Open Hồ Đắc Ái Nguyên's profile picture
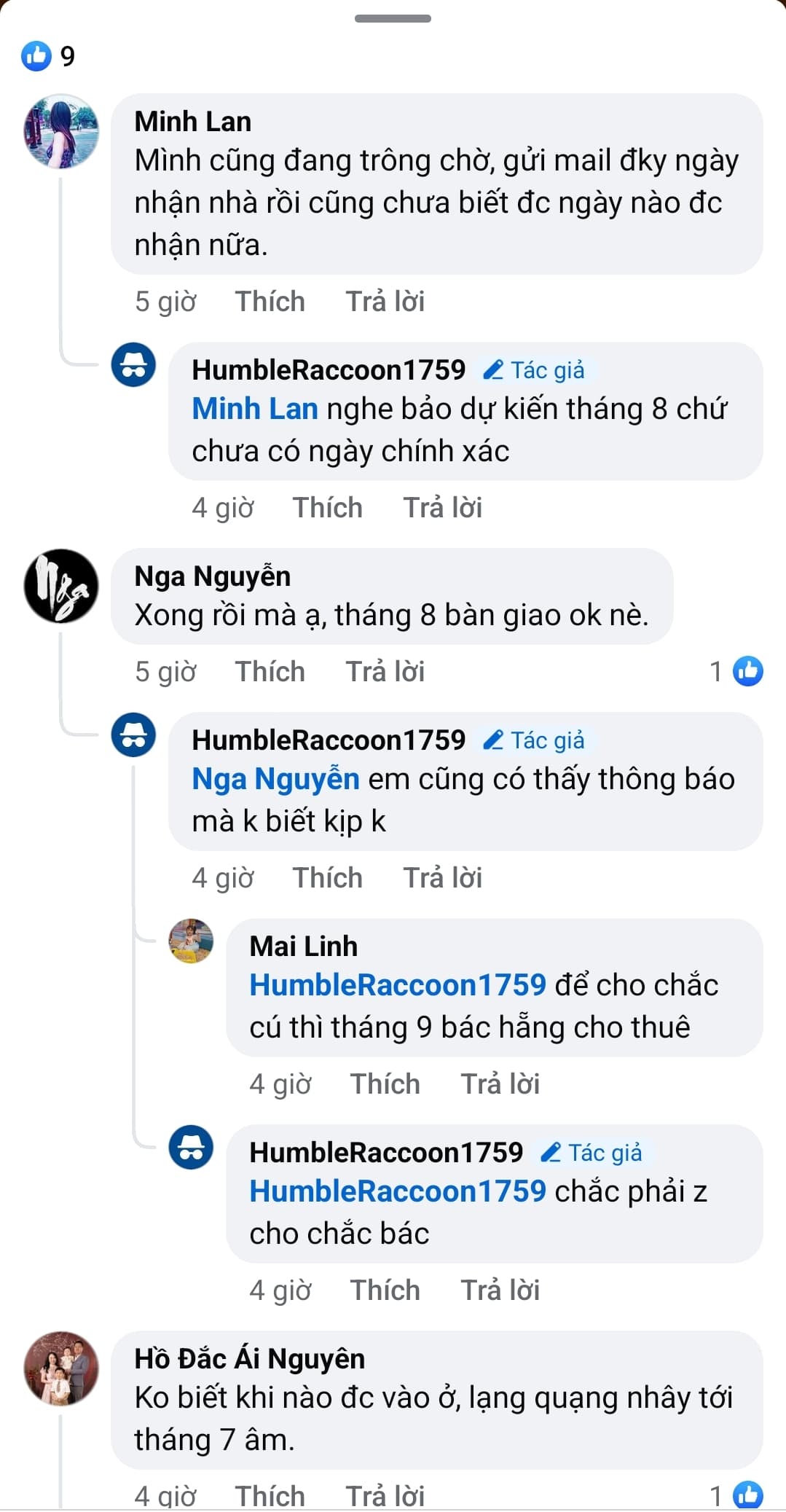 point(61,1368)
